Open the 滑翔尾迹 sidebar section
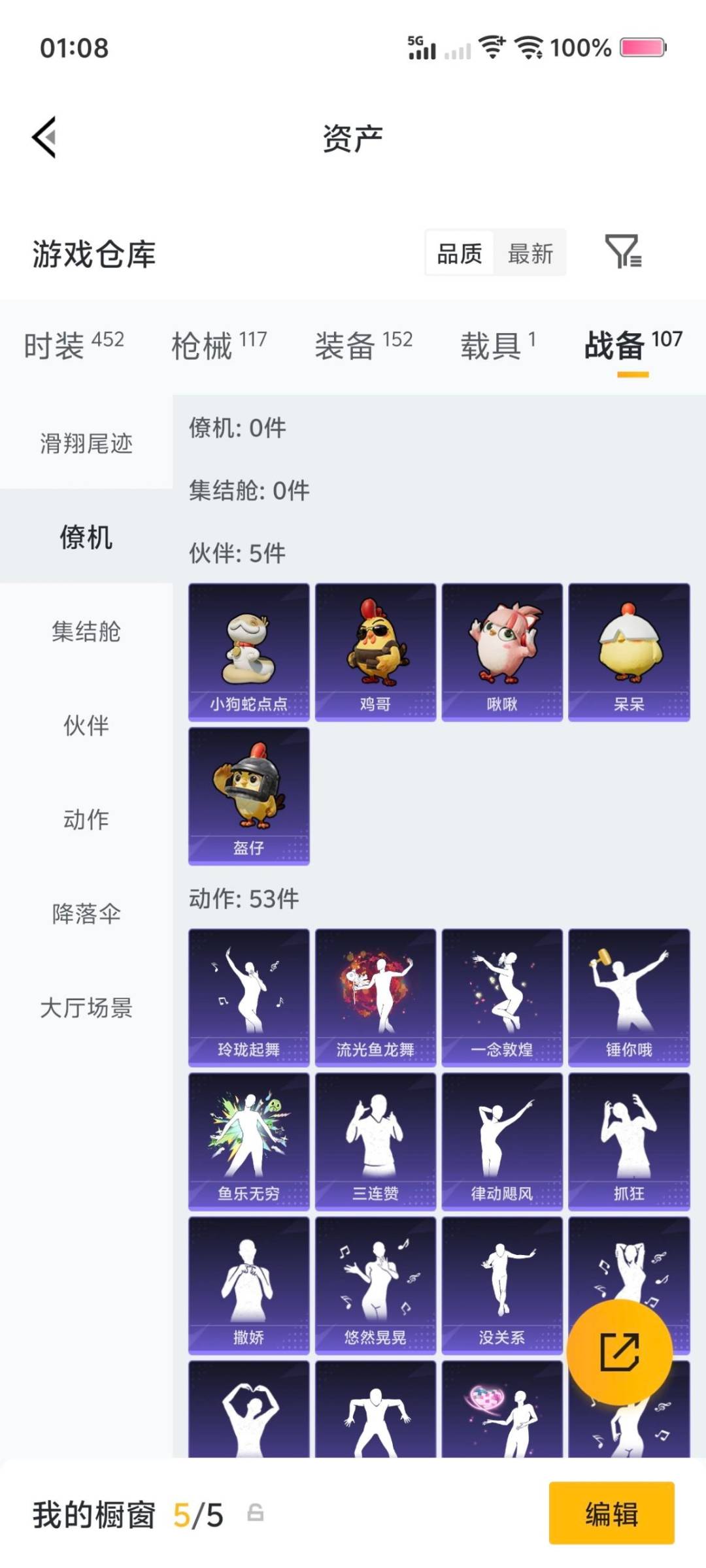 (x=86, y=443)
